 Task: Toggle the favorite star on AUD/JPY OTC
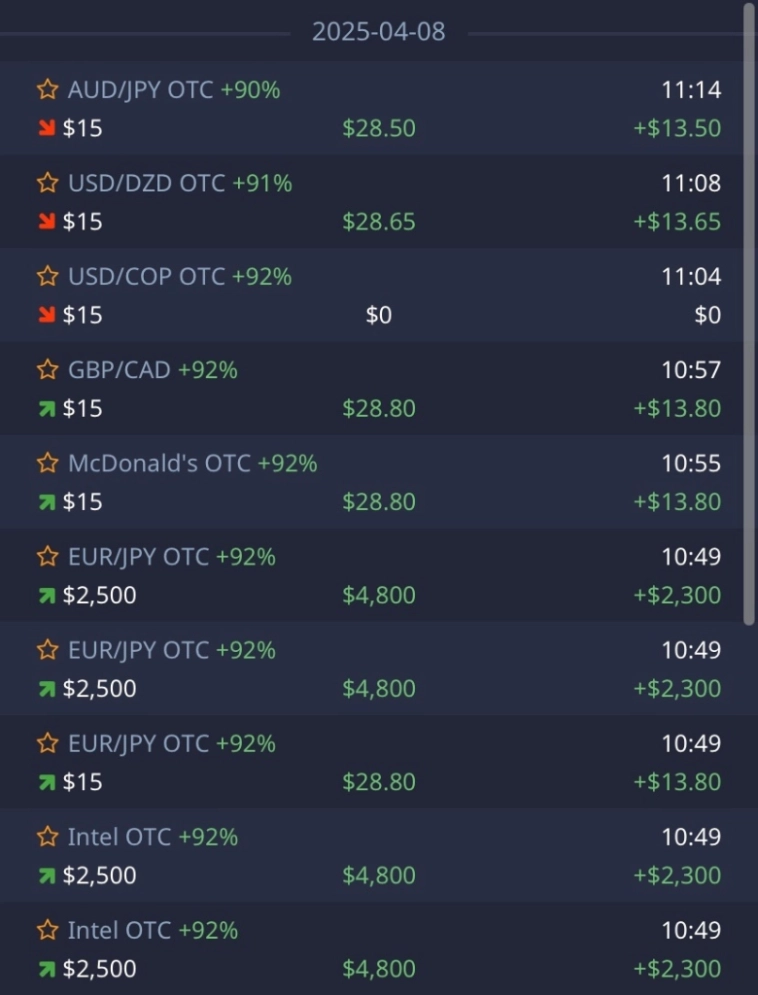tap(46, 89)
